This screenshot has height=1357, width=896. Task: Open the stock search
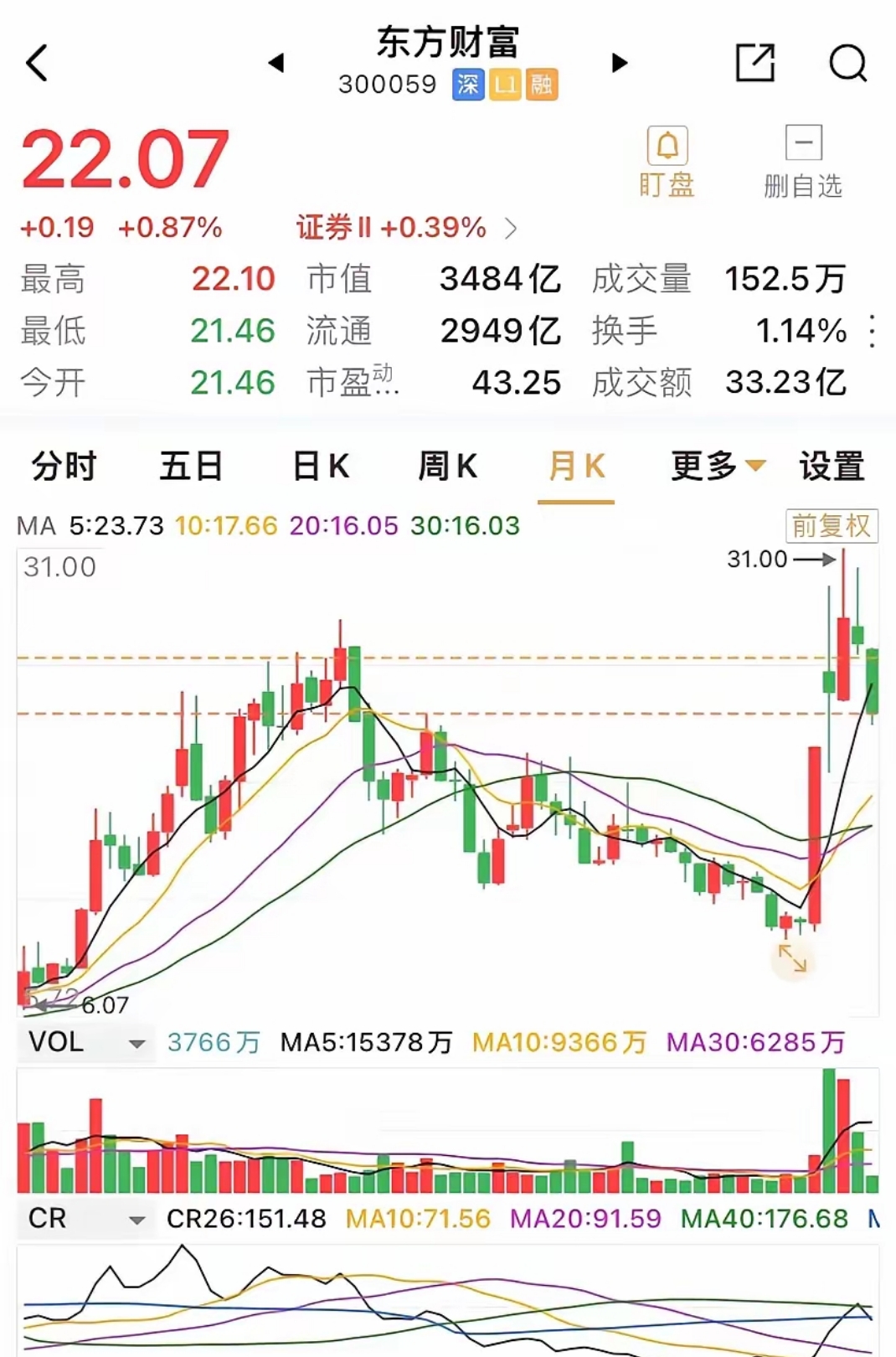coord(847,63)
